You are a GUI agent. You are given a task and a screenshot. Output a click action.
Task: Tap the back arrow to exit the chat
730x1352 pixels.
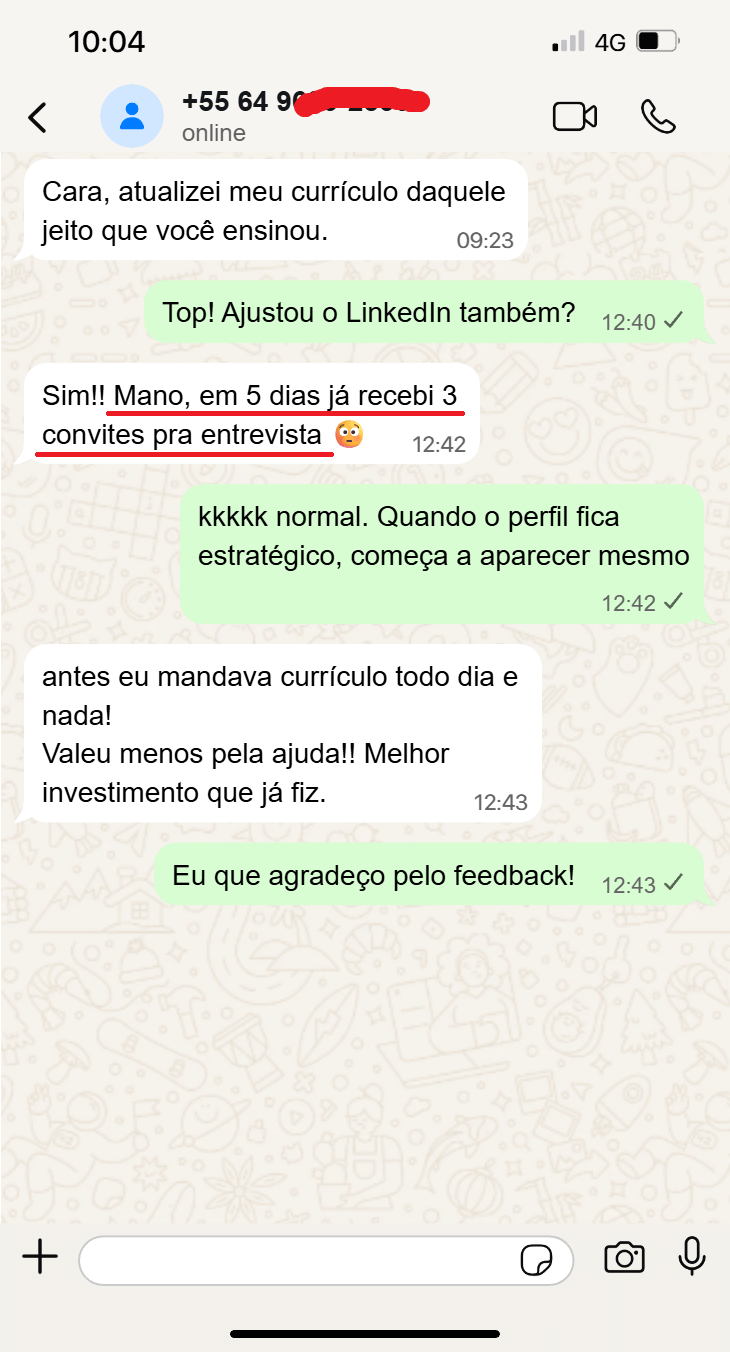point(37,116)
